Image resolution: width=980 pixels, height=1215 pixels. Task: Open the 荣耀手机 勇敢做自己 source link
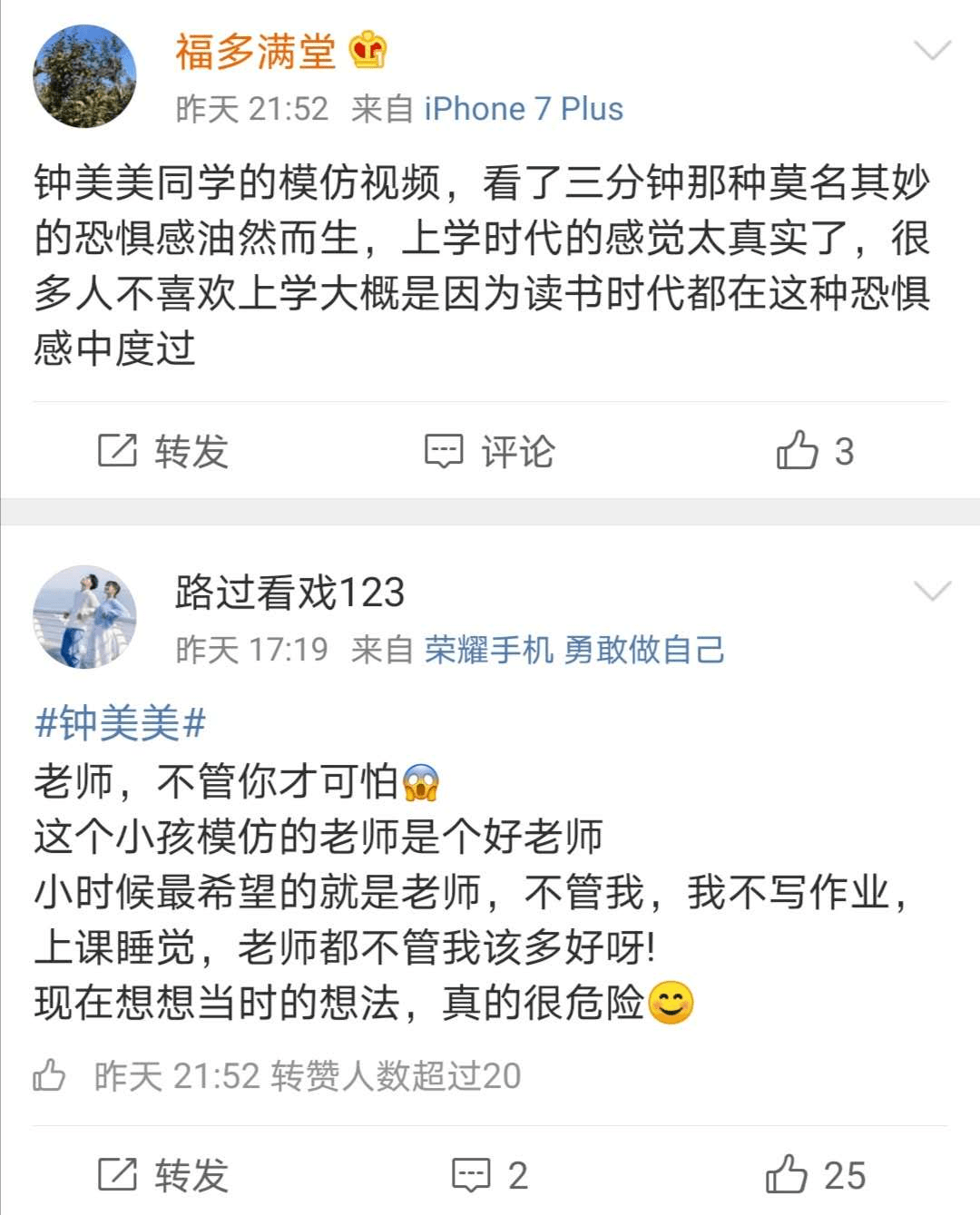(x=574, y=650)
